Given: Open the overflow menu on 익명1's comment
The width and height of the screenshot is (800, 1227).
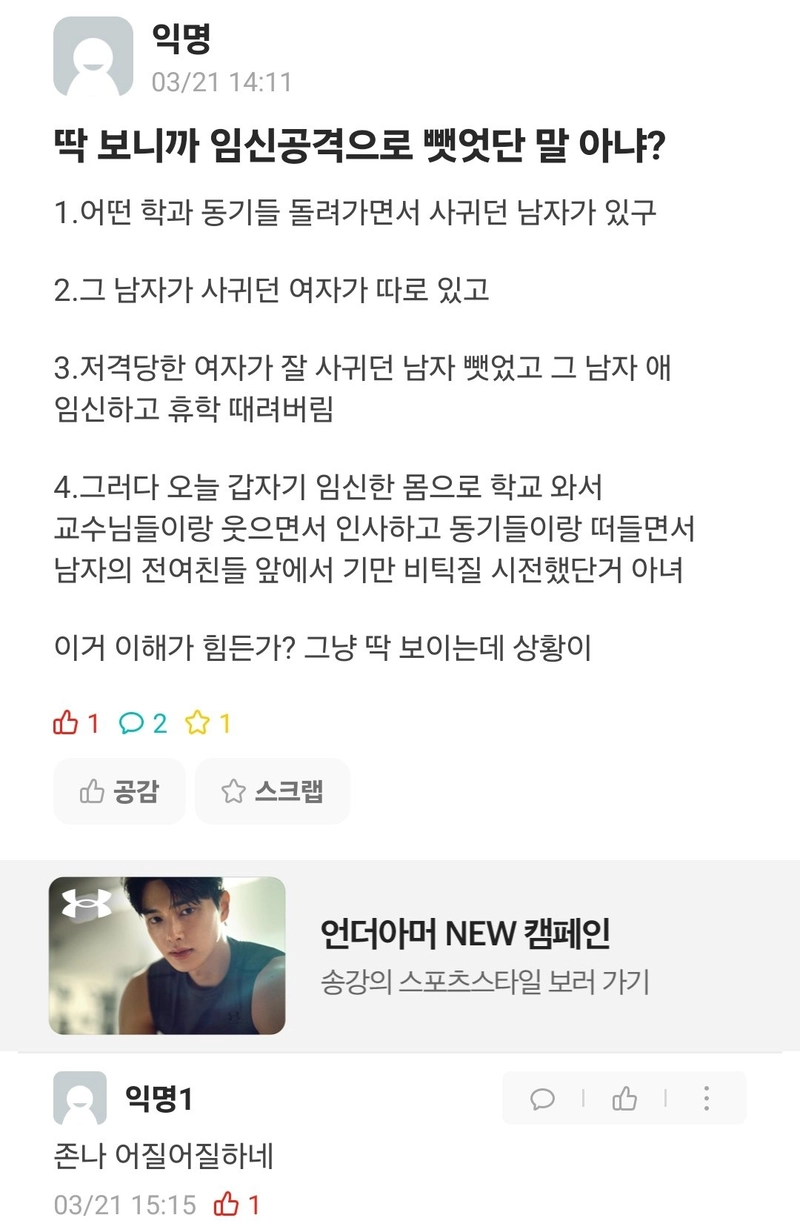Looking at the screenshot, I should (706, 1098).
